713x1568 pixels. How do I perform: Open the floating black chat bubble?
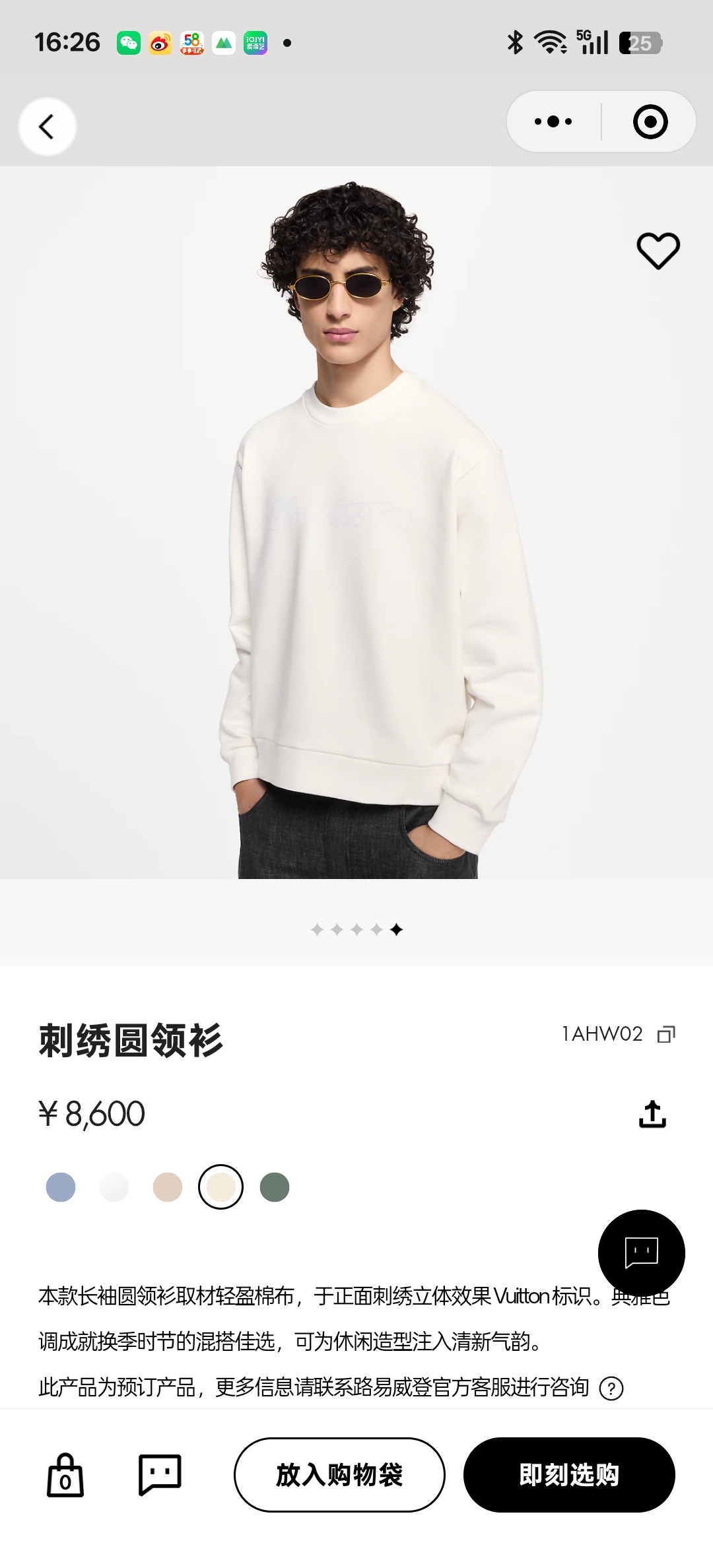[641, 1253]
